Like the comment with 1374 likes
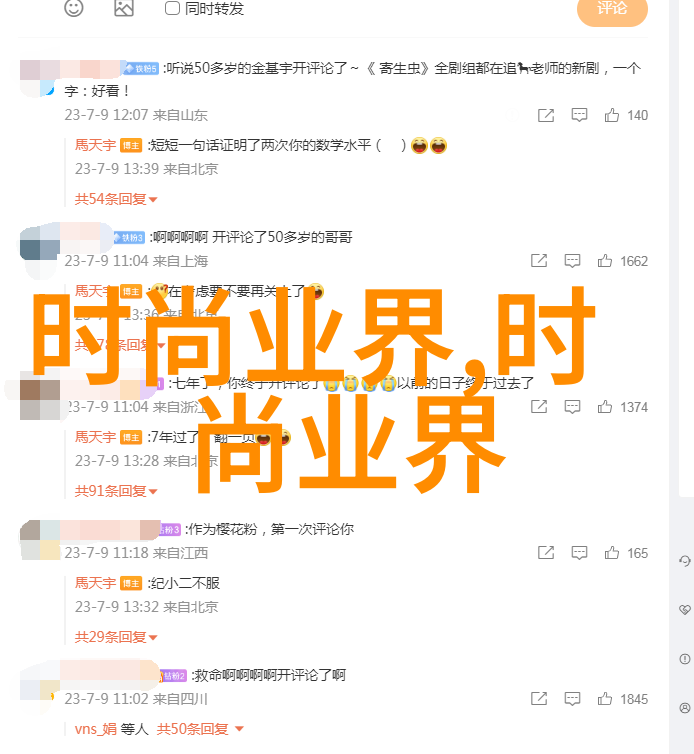This screenshot has width=694, height=754. point(605,407)
